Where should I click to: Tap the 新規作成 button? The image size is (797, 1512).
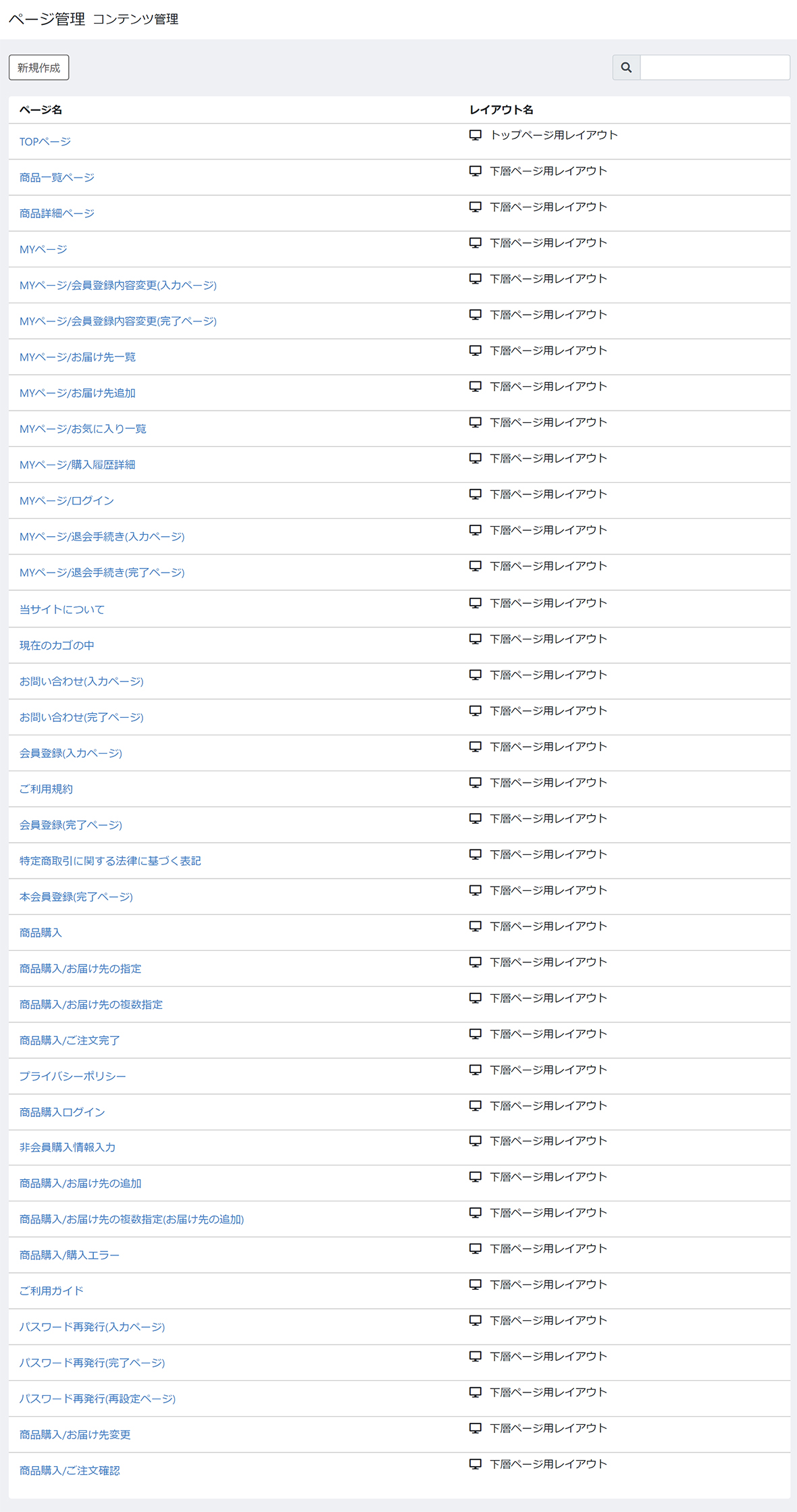(38, 68)
